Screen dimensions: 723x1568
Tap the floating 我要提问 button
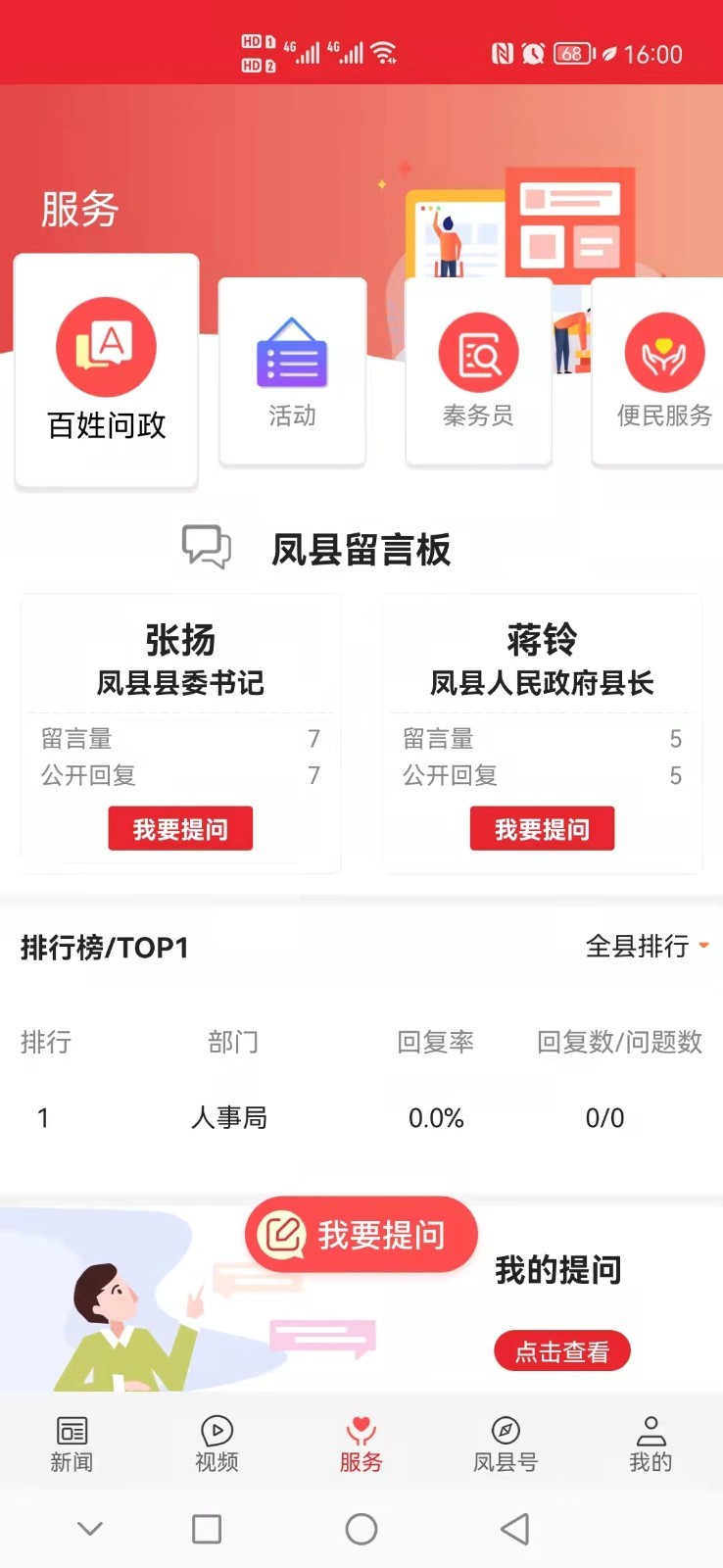coord(361,1235)
